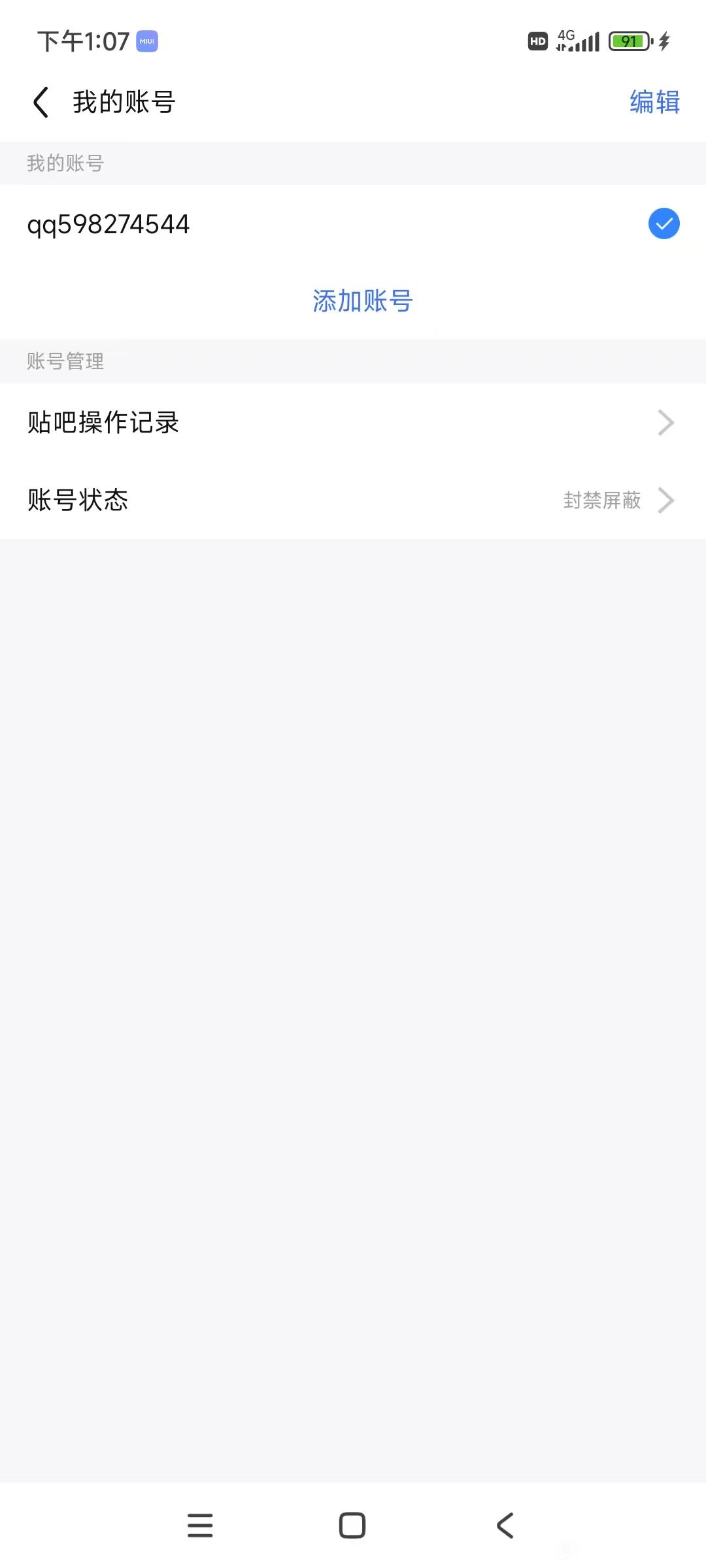Open 账号状态 row

point(353,500)
